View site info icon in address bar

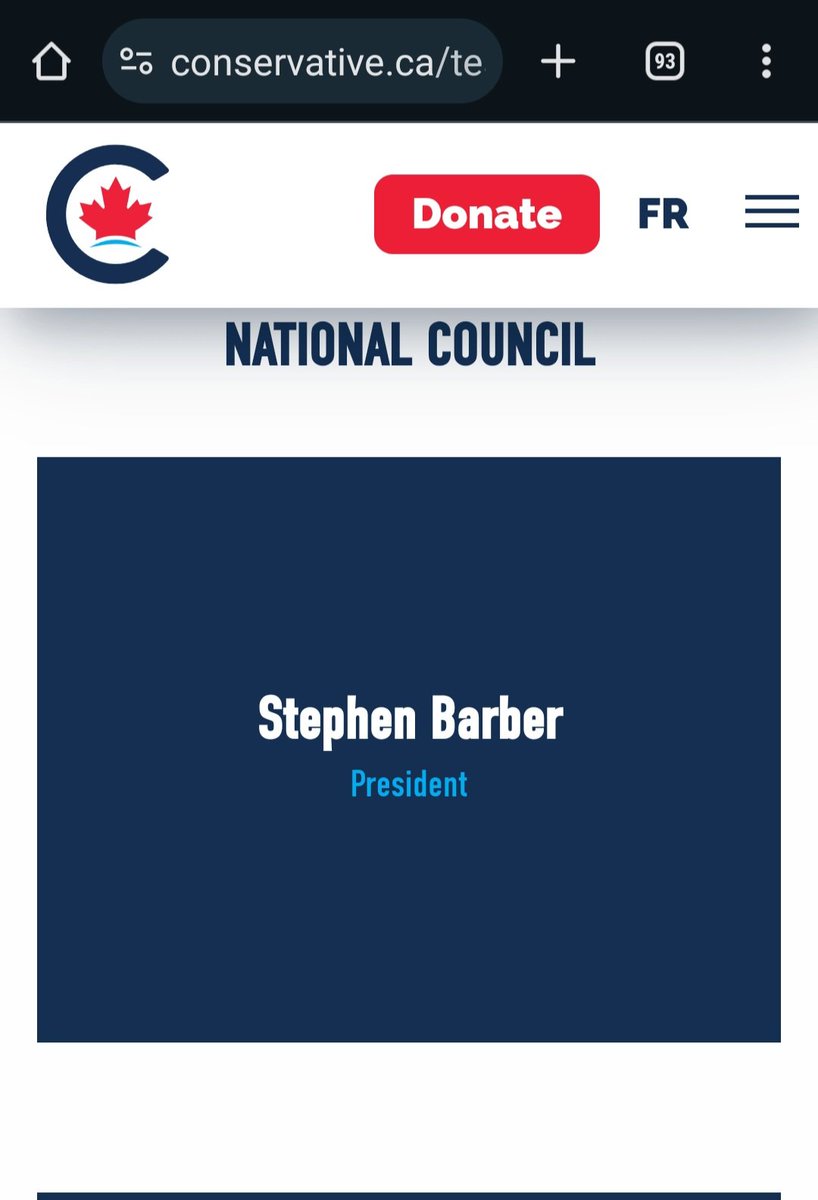tap(136, 62)
